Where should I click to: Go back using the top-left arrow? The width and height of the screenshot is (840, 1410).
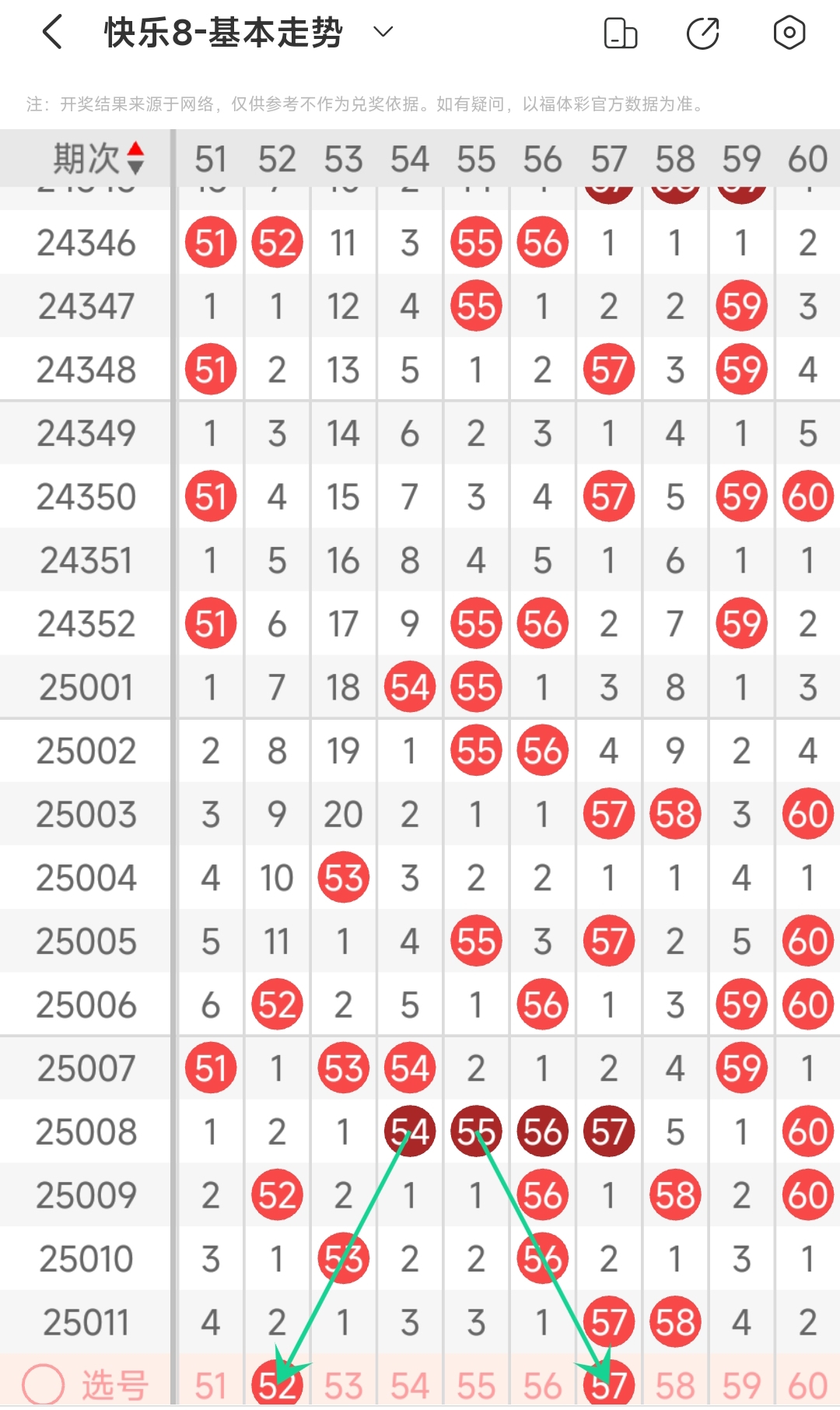(x=52, y=33)
